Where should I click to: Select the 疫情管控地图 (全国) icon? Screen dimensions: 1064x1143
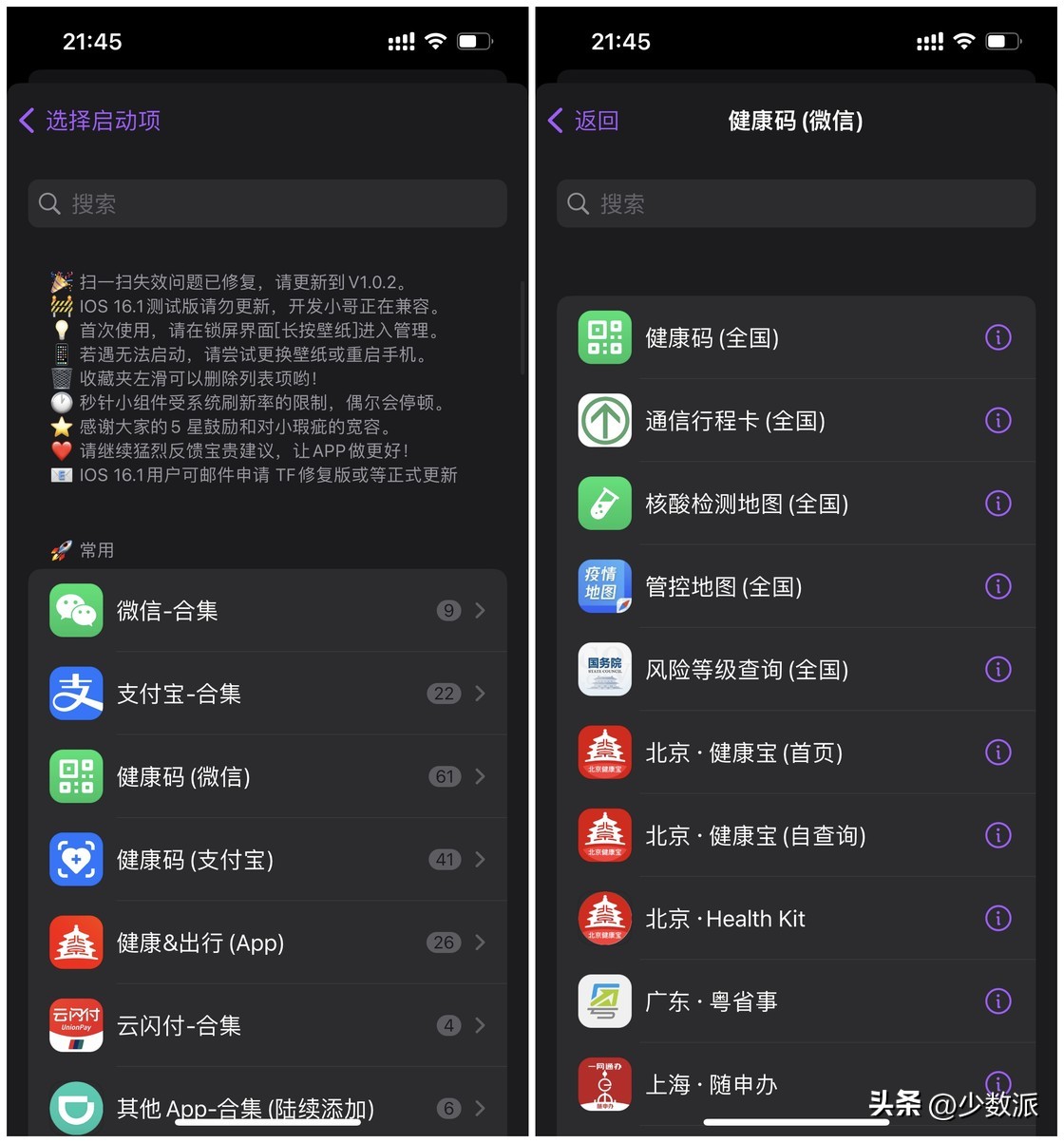tap(604, 586)
